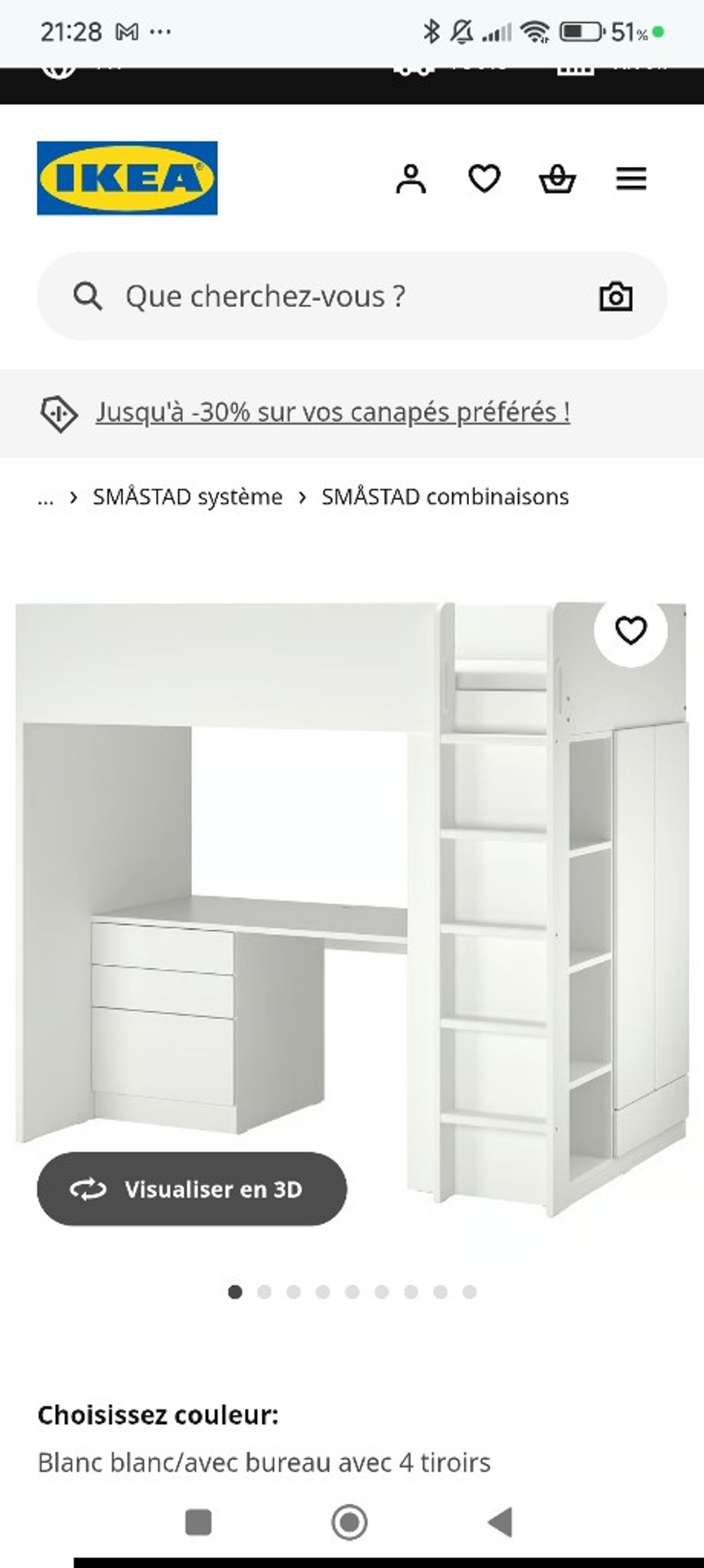Click the discount tag icon in promo banner
The width and height of the screenshot is (704, 1568).
coord(61,414)
